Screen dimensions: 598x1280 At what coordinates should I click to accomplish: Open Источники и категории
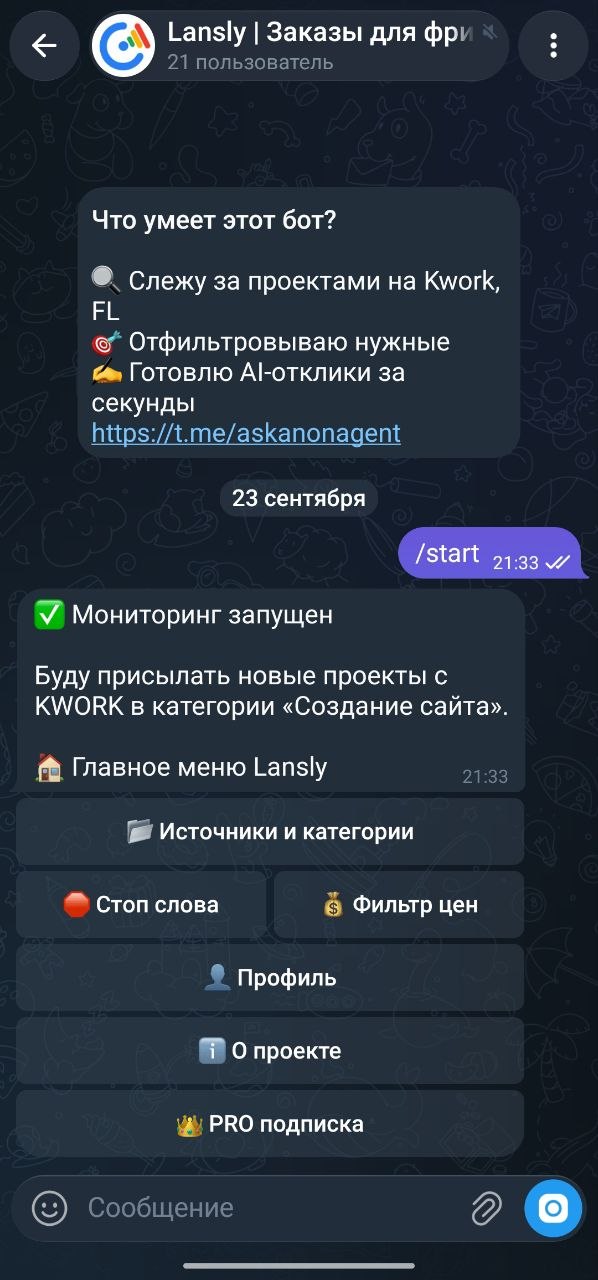coord(270,831)
